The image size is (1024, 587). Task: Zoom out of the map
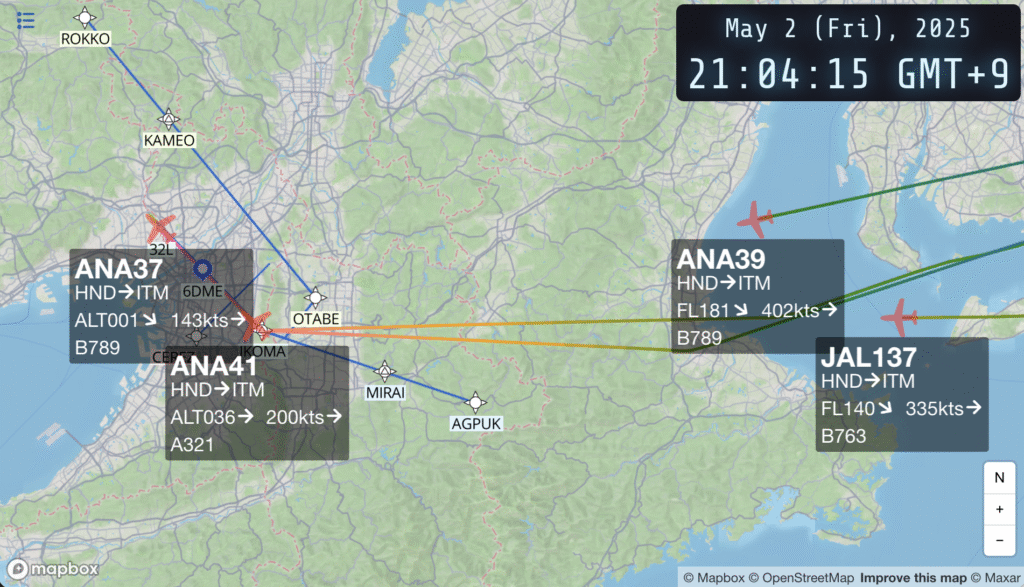click(999, 540)
